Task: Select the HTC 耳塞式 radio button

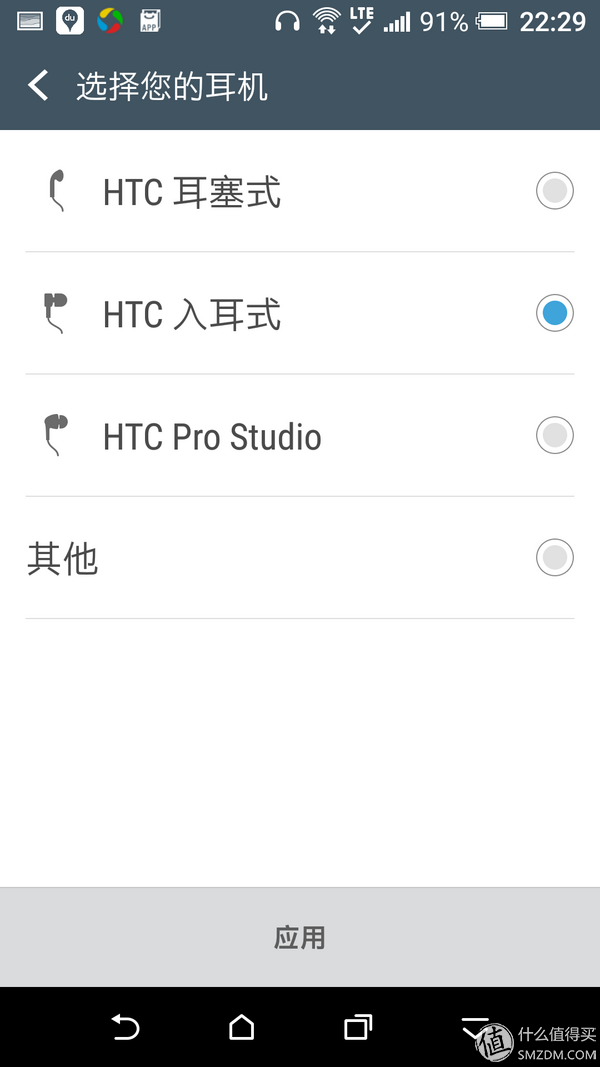Action: point(554,190)
